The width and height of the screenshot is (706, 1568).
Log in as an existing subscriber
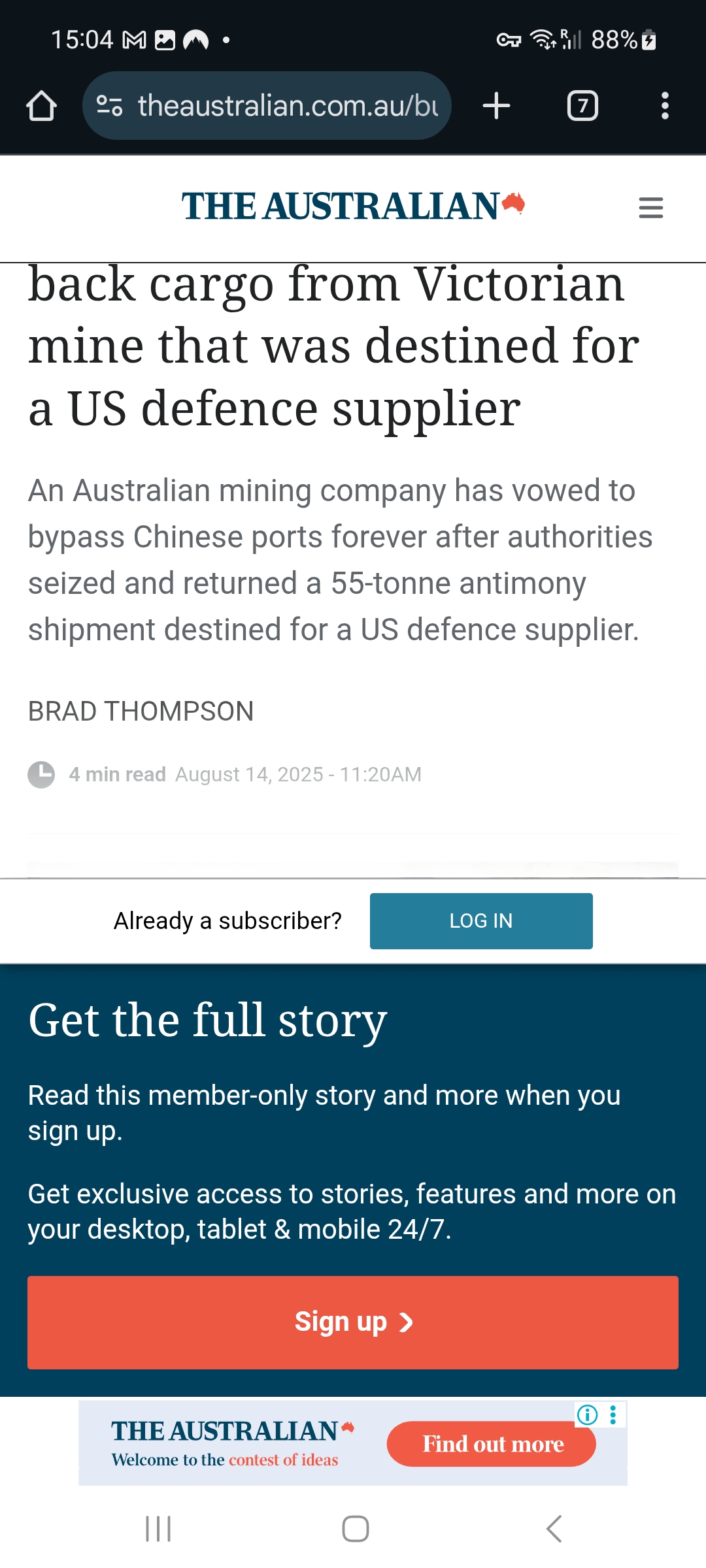pos(481,921)
